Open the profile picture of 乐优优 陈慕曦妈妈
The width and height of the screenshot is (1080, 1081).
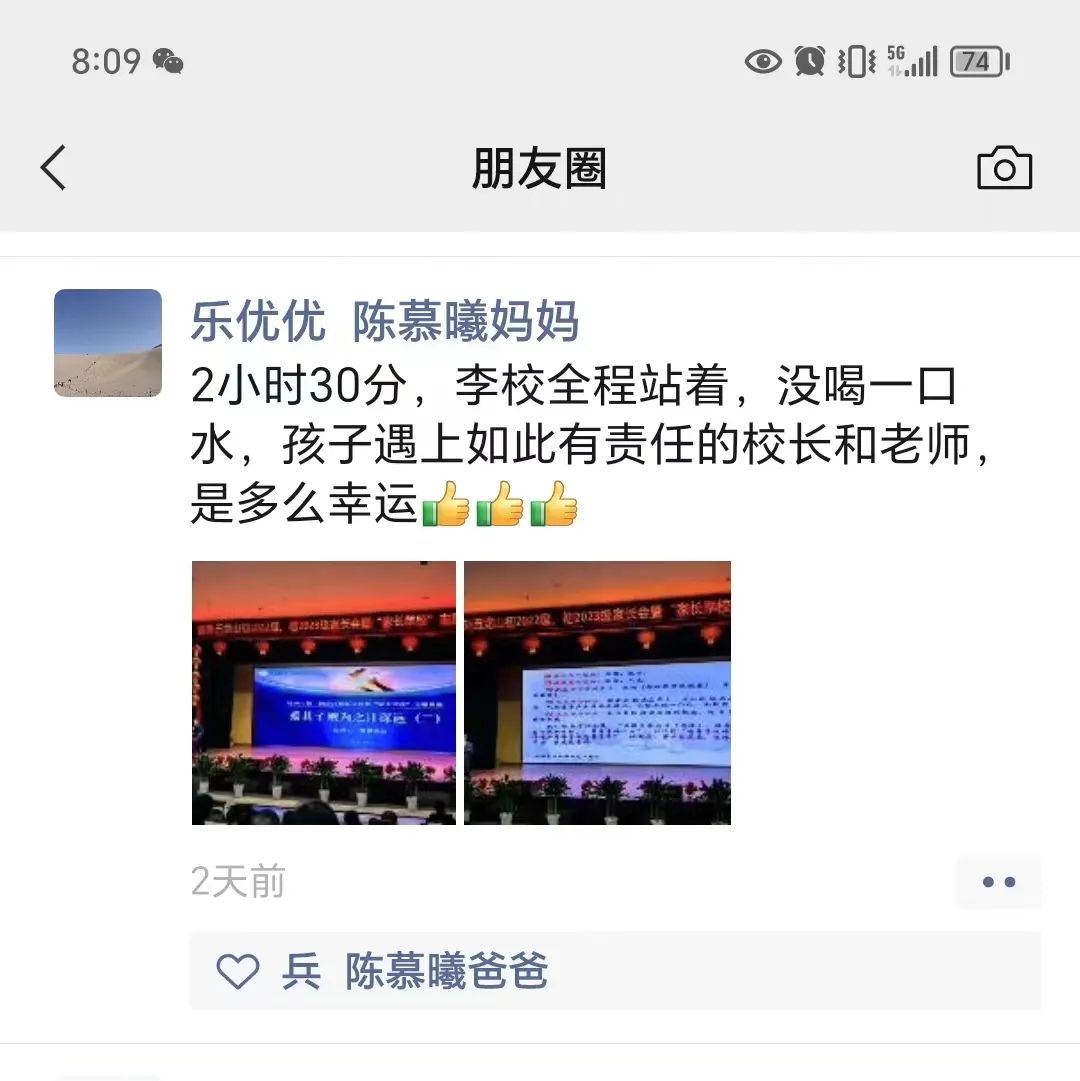click(x=108, y=343)
